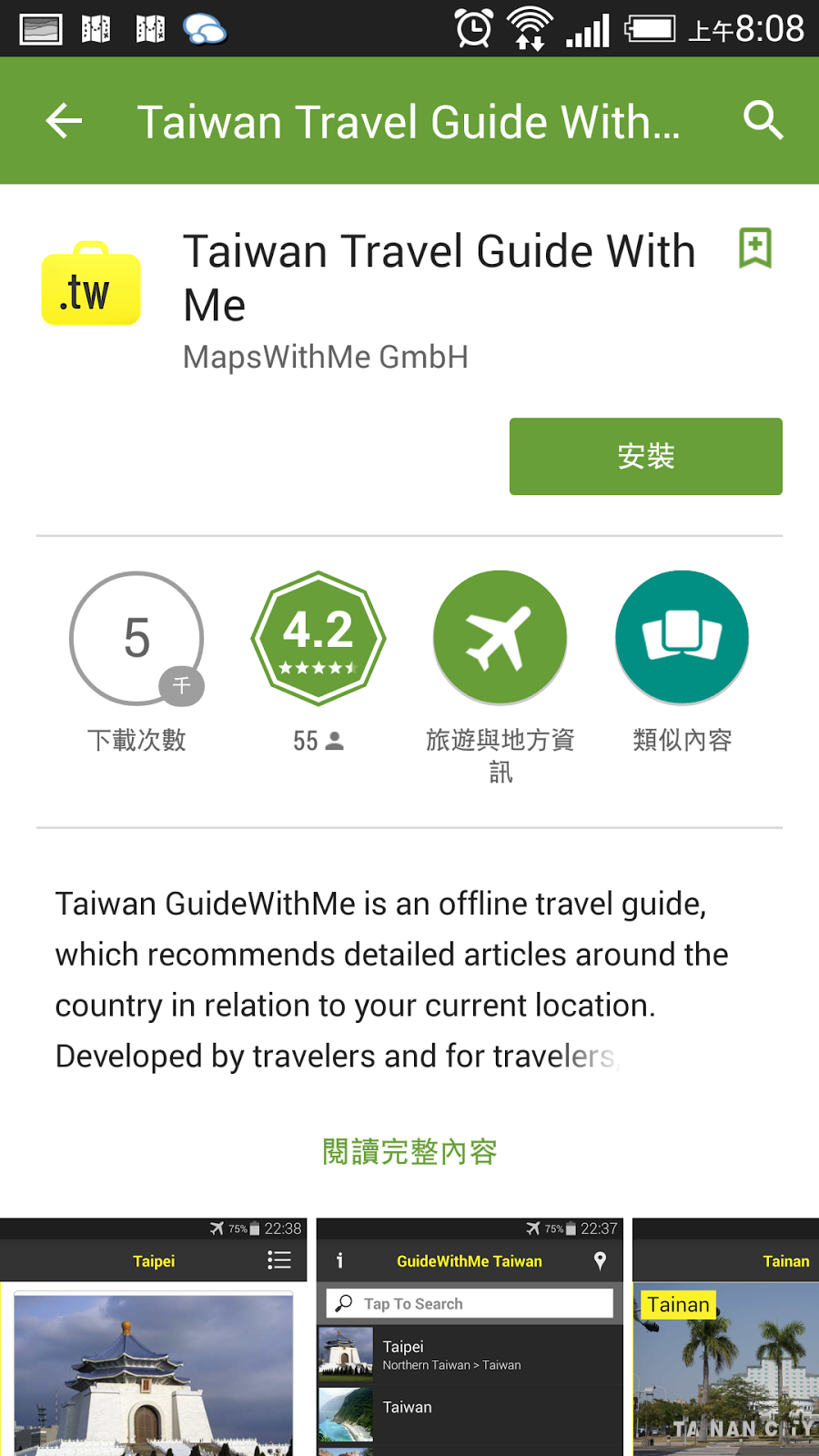Open the Taipei screenshot preview
The image size is (819, 1456).
(153, 1337)
